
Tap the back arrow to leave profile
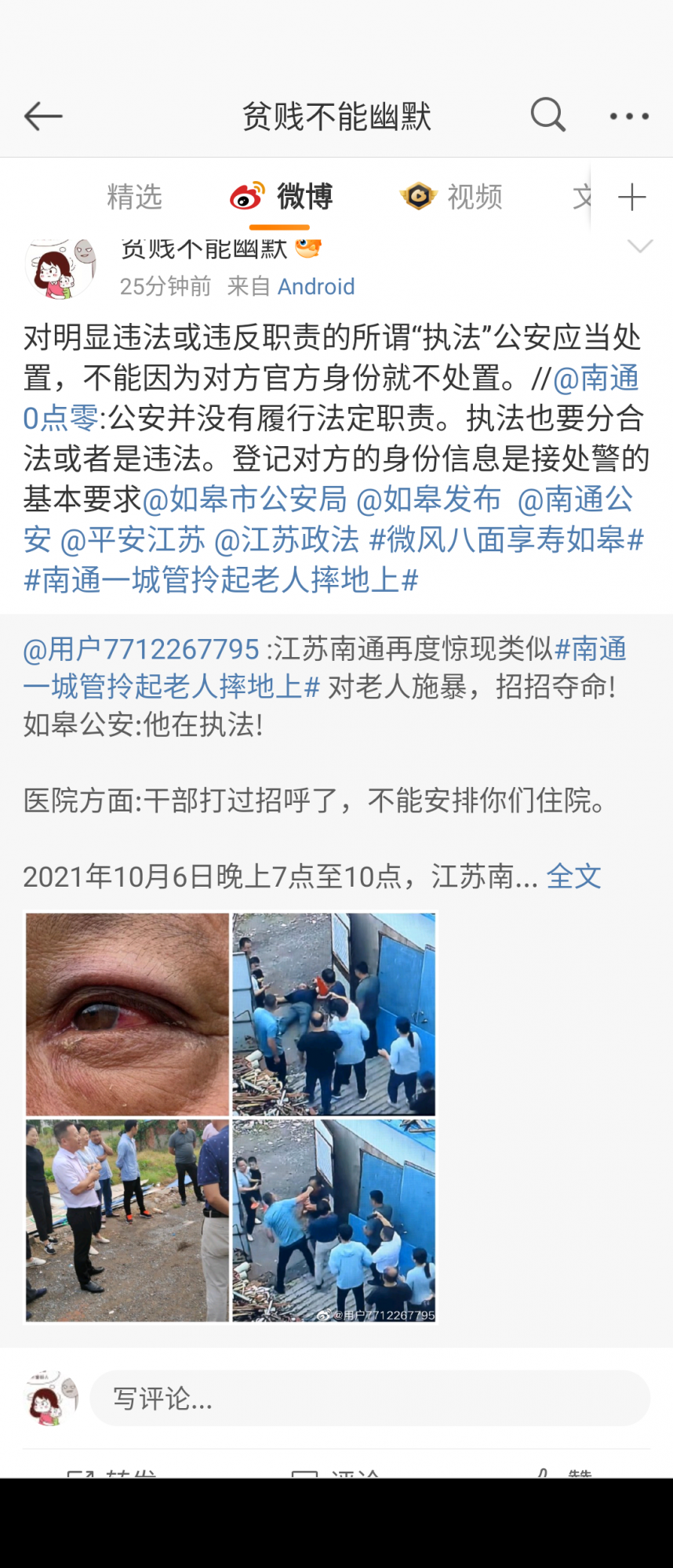[x=43, y=115]
